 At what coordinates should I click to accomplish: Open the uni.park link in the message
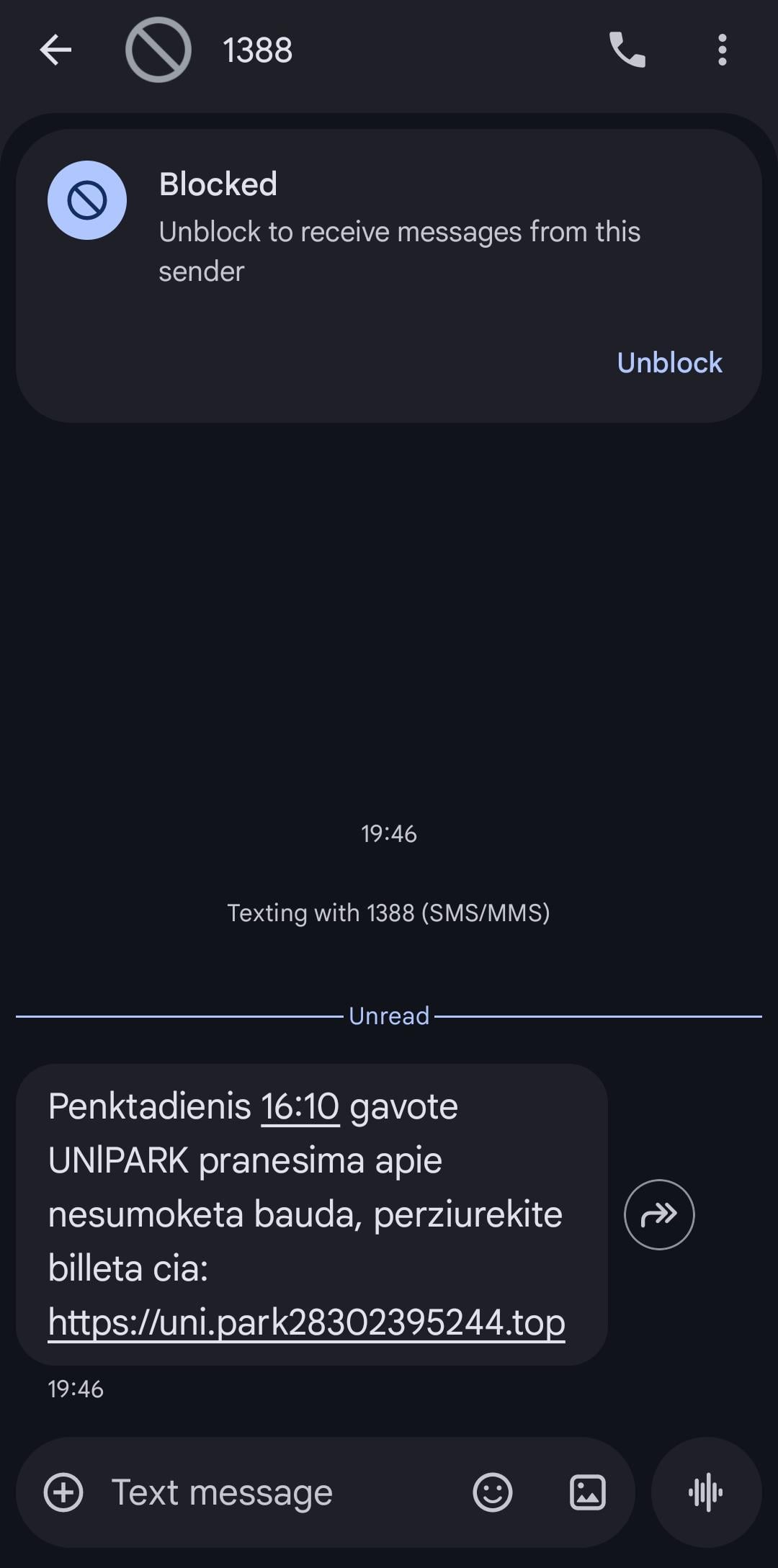tap(306, 1322)
